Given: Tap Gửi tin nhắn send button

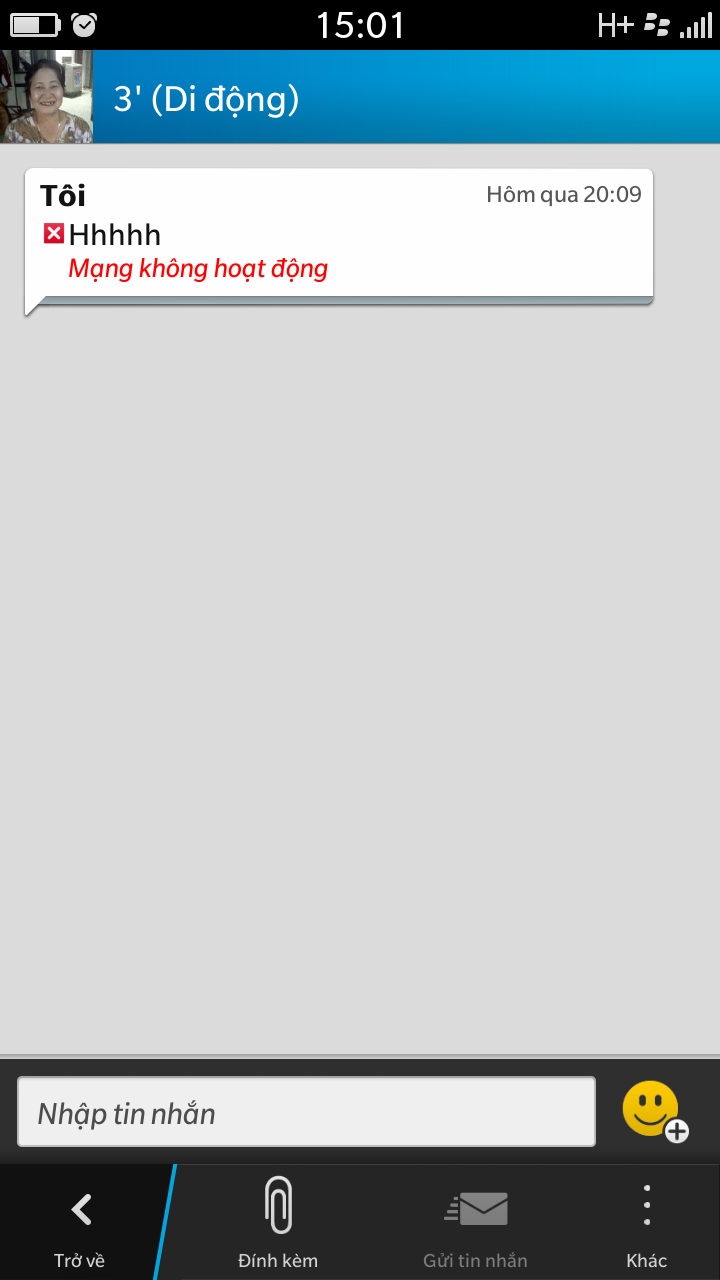Looking at the screenshot, I should coord(475,1222).
